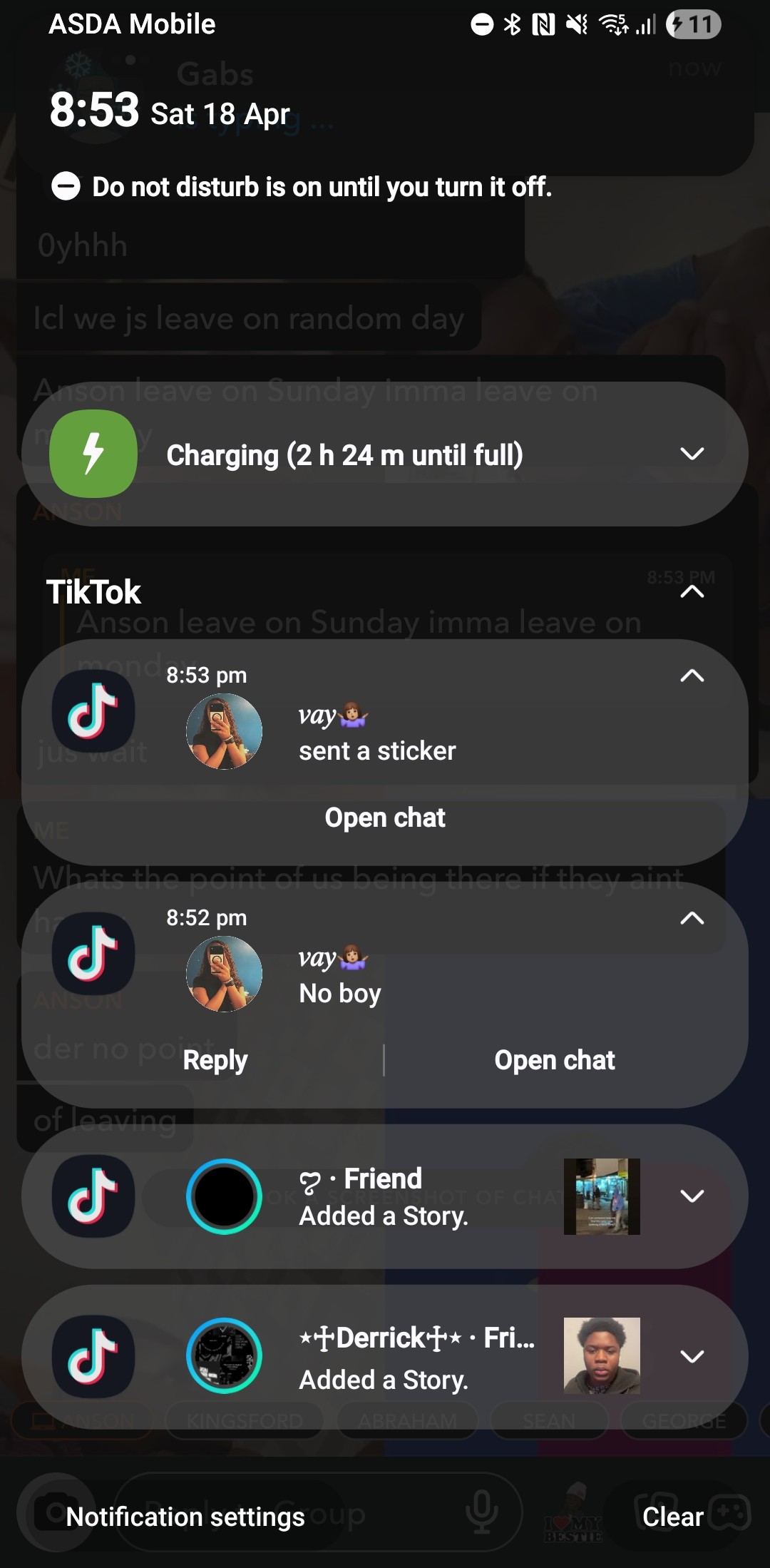Open Friend's Added a Story notification
This screenshot has height=1568, width=770.
coord(384,1196)
